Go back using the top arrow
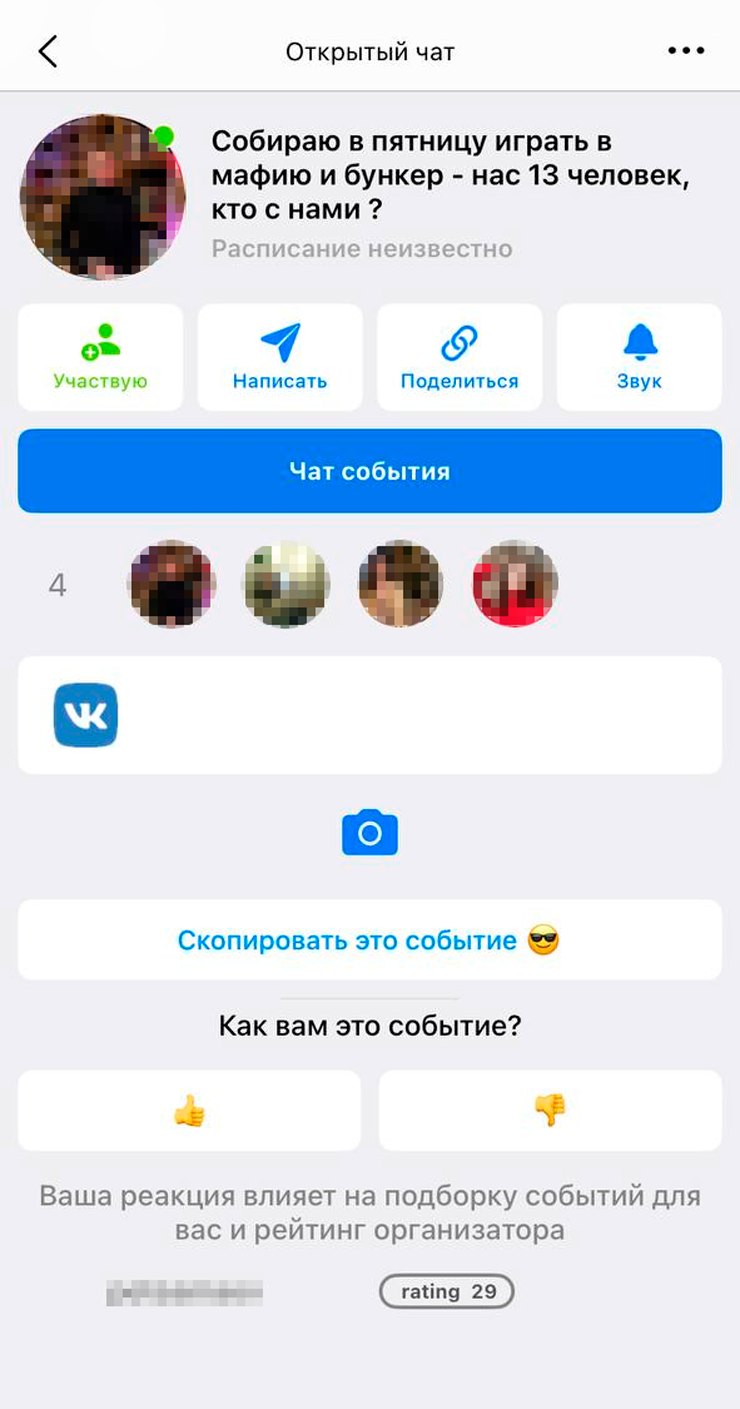Screen dimensions: 740x1409 point(48,51)
